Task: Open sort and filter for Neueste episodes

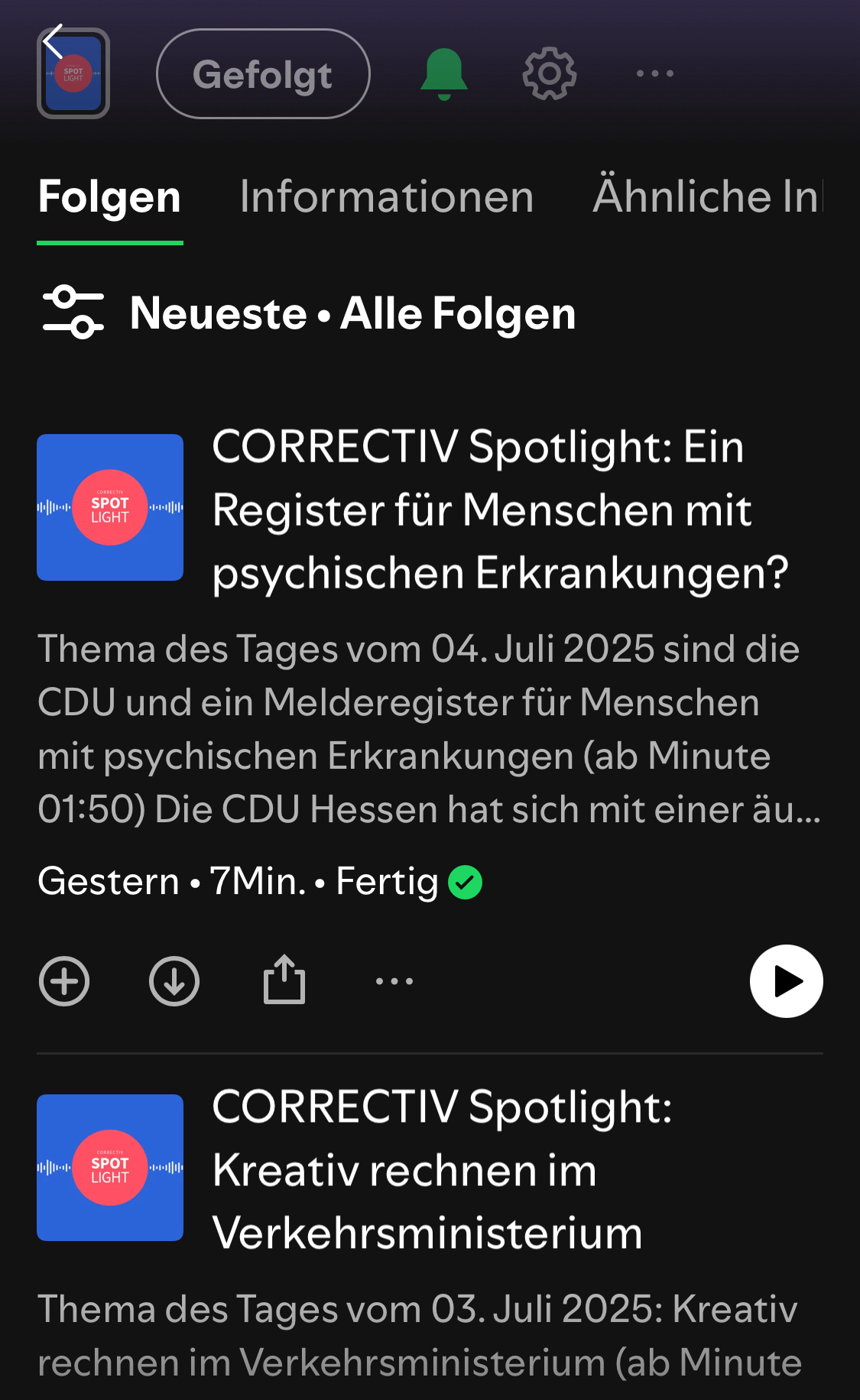Action: (73, 313)
